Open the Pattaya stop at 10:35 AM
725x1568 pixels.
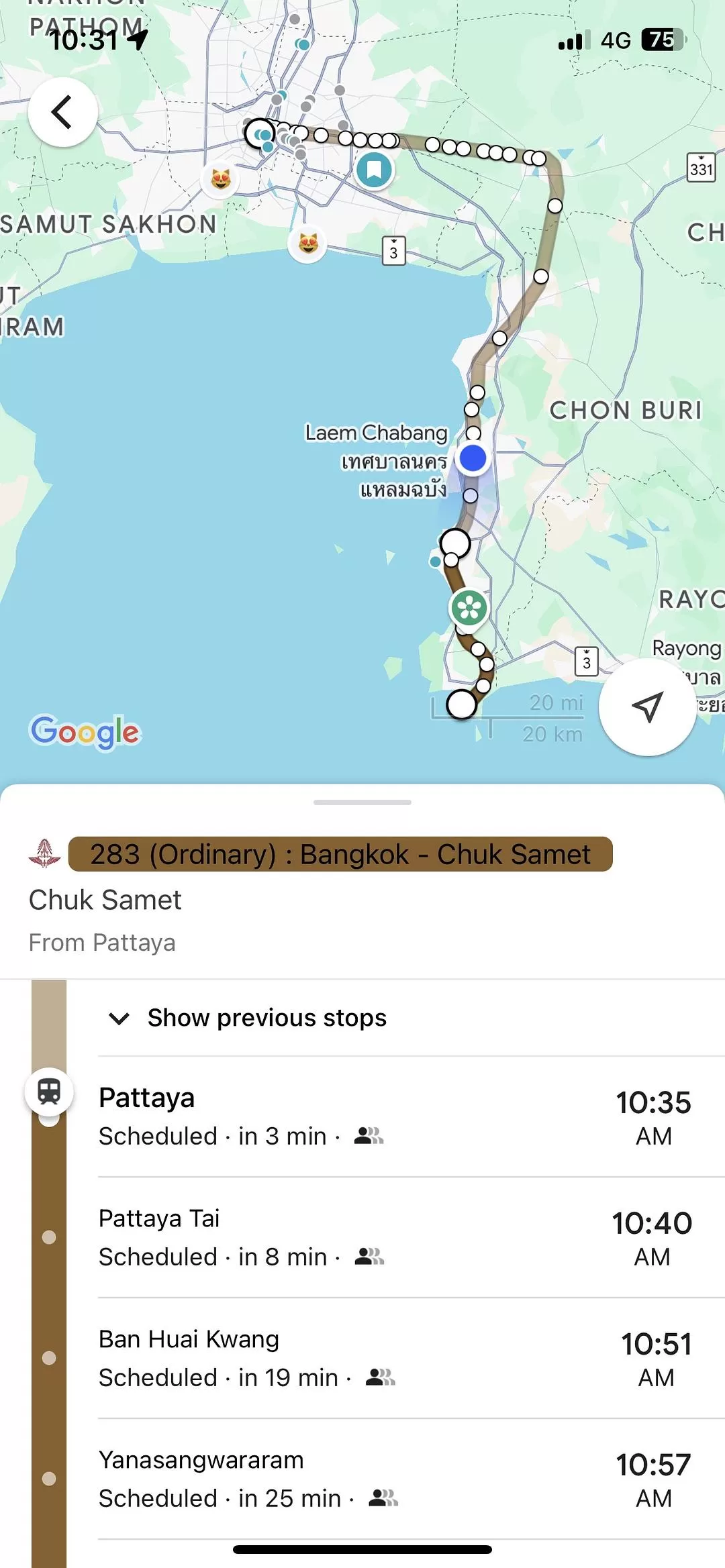coord(395,1116)
